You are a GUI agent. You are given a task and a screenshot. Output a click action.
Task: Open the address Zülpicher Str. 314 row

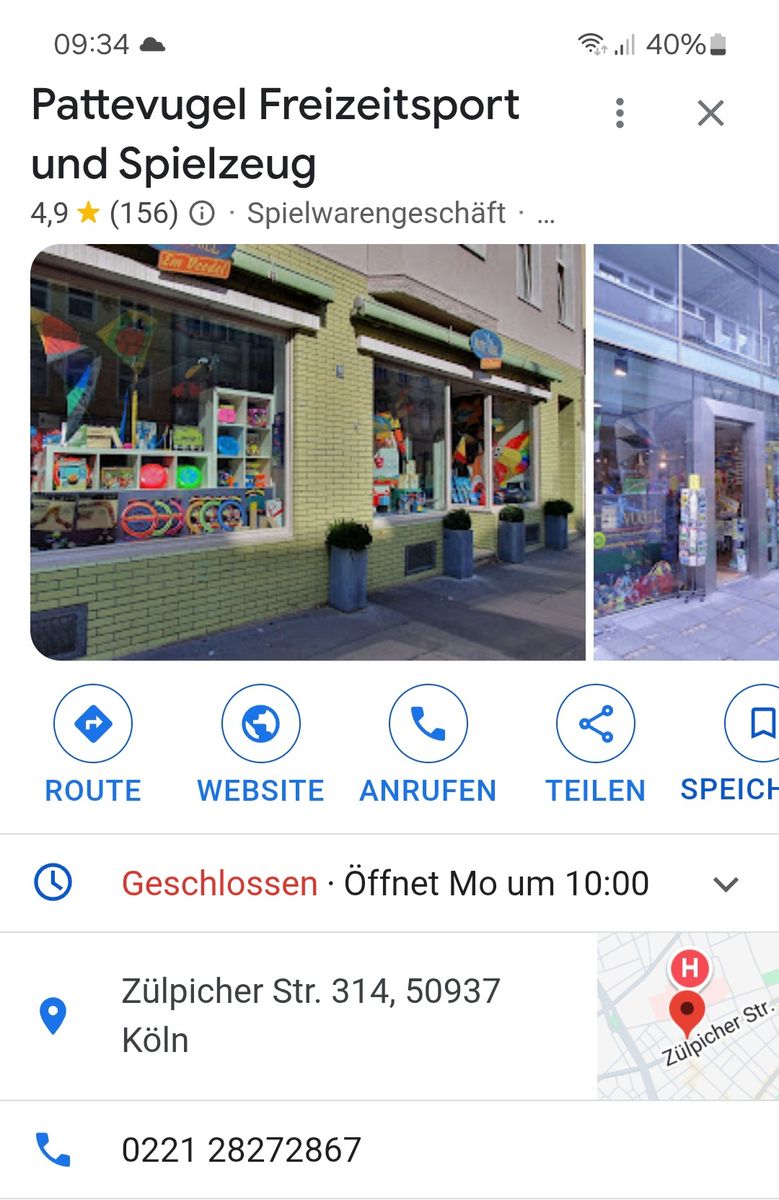[310, 1015]
